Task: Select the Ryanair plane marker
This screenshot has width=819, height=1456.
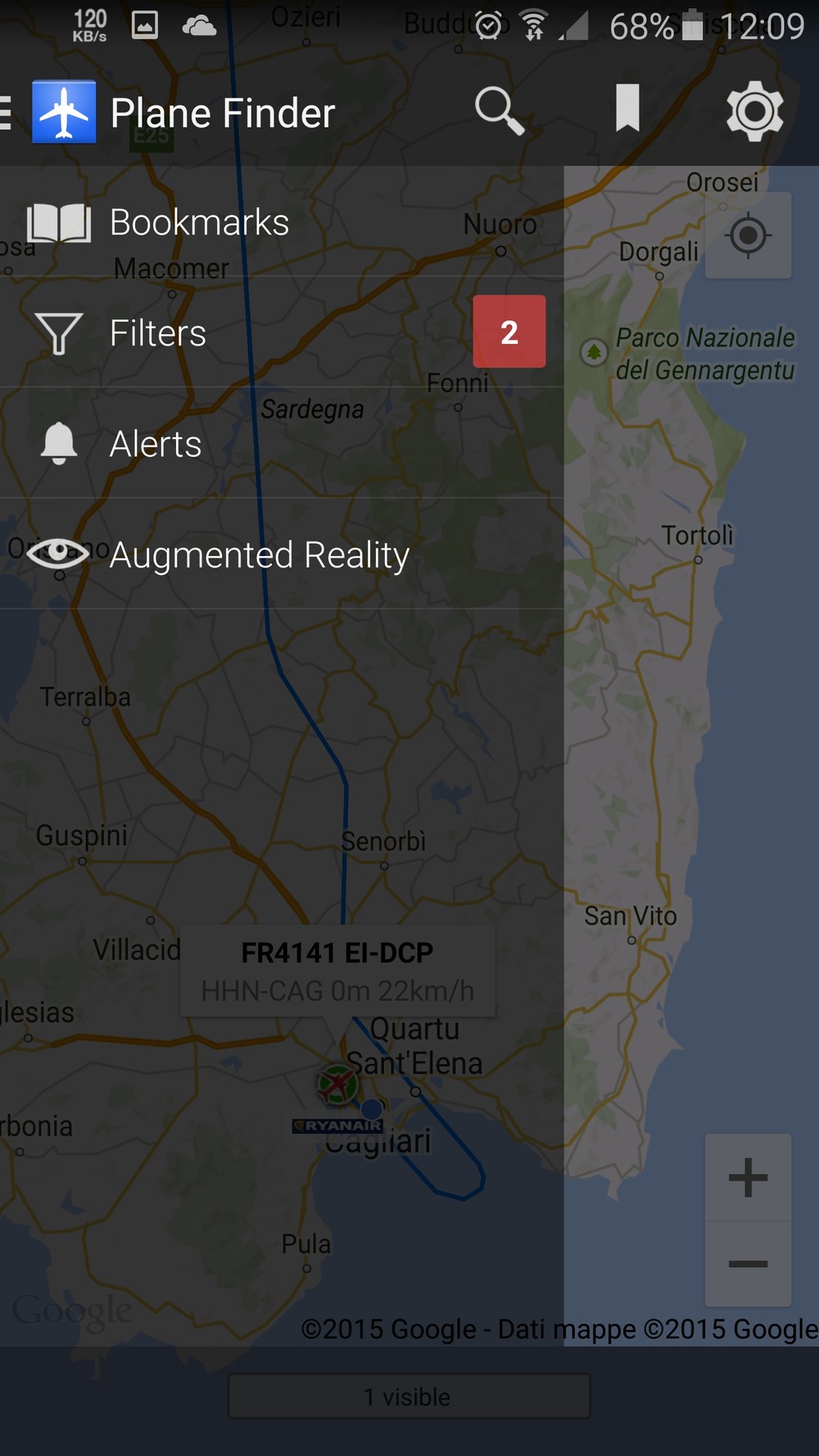Action: pos(337,1086)
